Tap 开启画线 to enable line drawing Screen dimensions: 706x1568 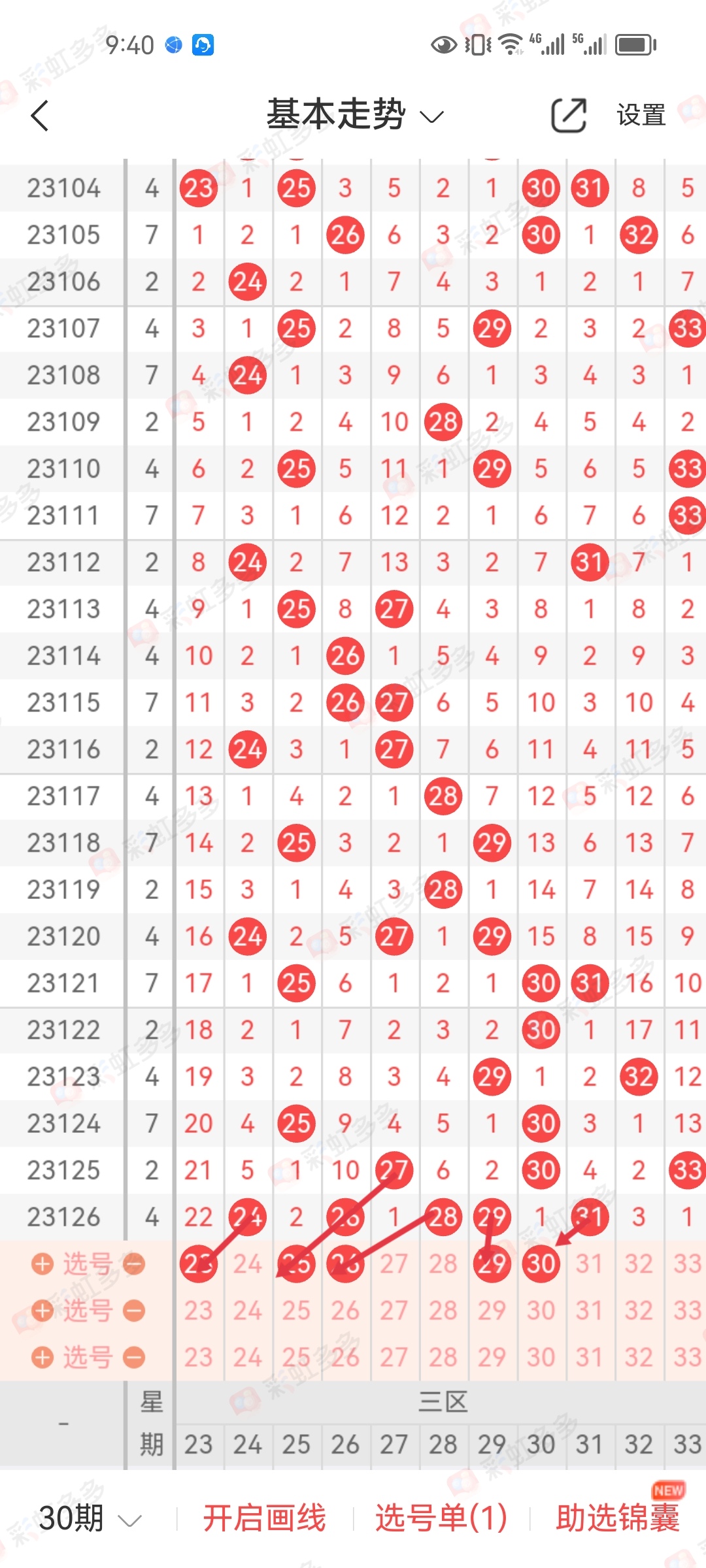264,1518
